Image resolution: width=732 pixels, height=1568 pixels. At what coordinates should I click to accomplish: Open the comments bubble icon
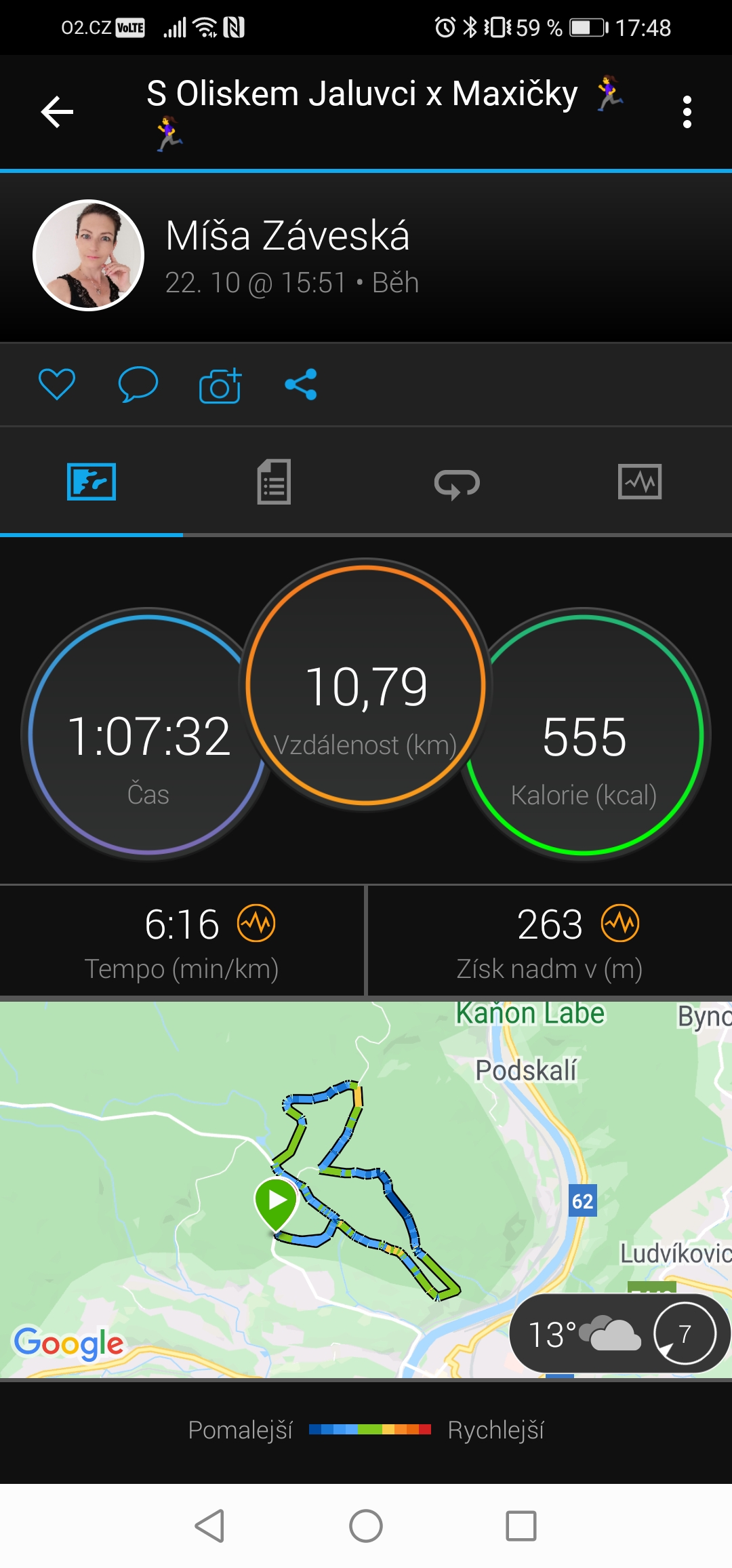click(138, 385)
